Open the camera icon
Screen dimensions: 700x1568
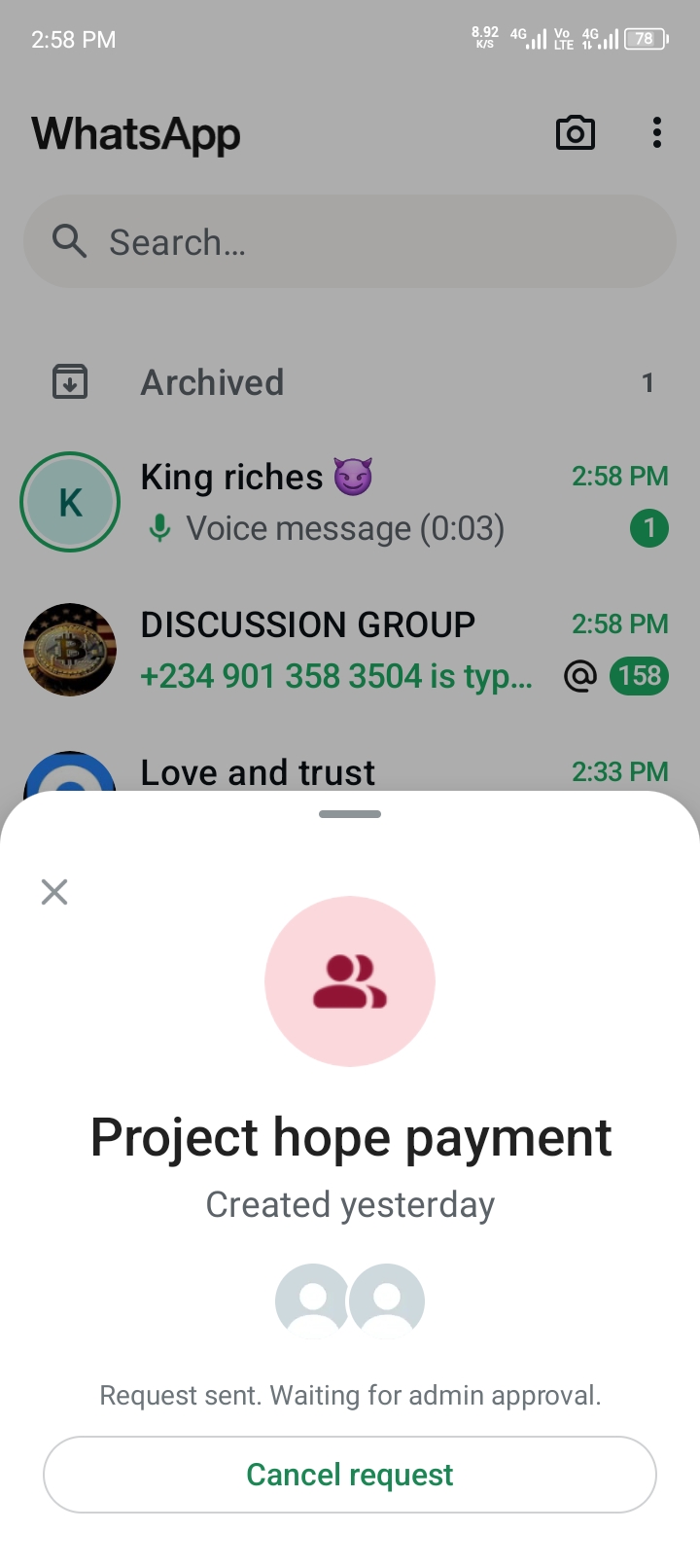(575, 133)
